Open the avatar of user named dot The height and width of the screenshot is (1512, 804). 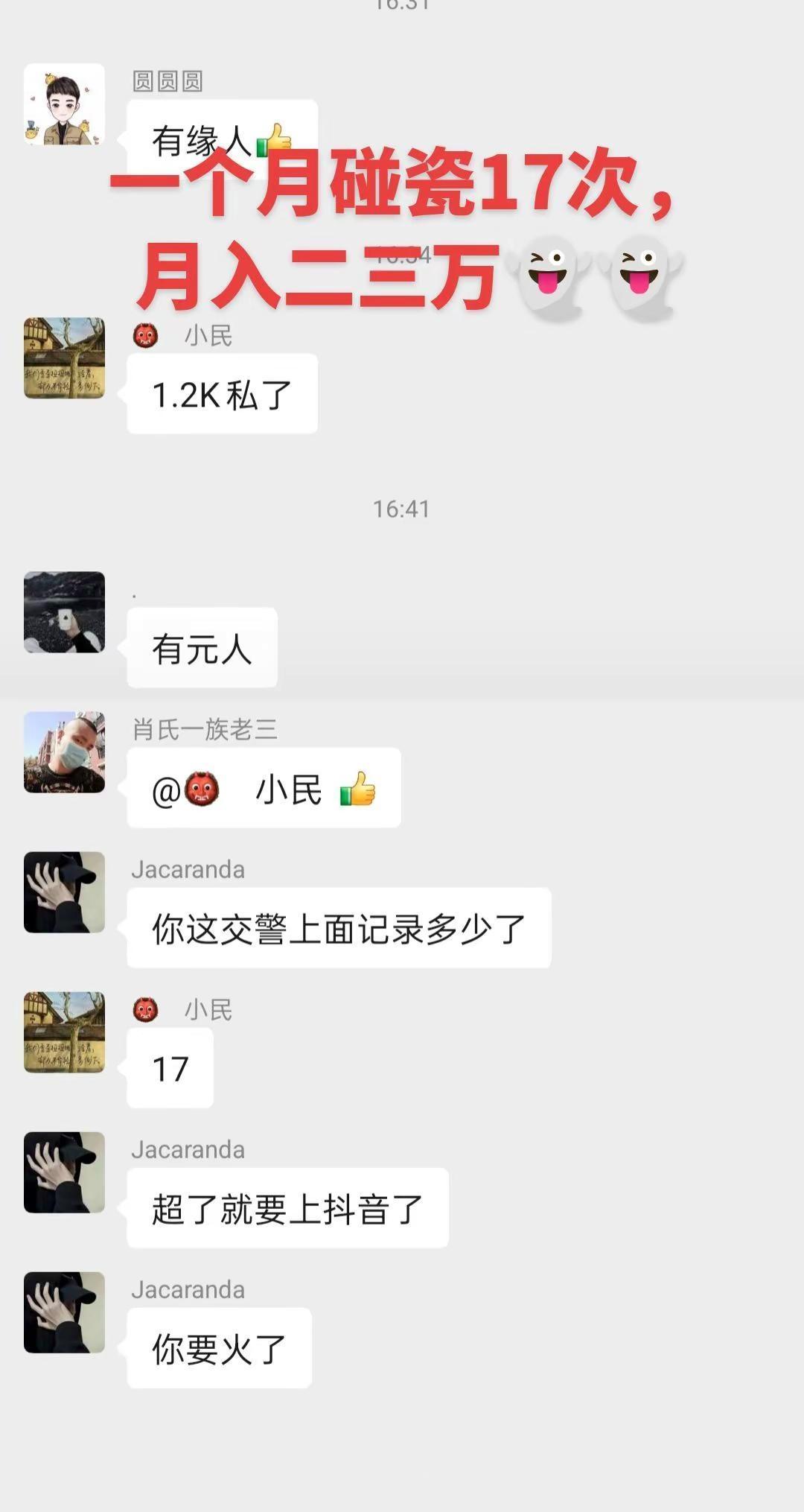(x=63, y=611)
